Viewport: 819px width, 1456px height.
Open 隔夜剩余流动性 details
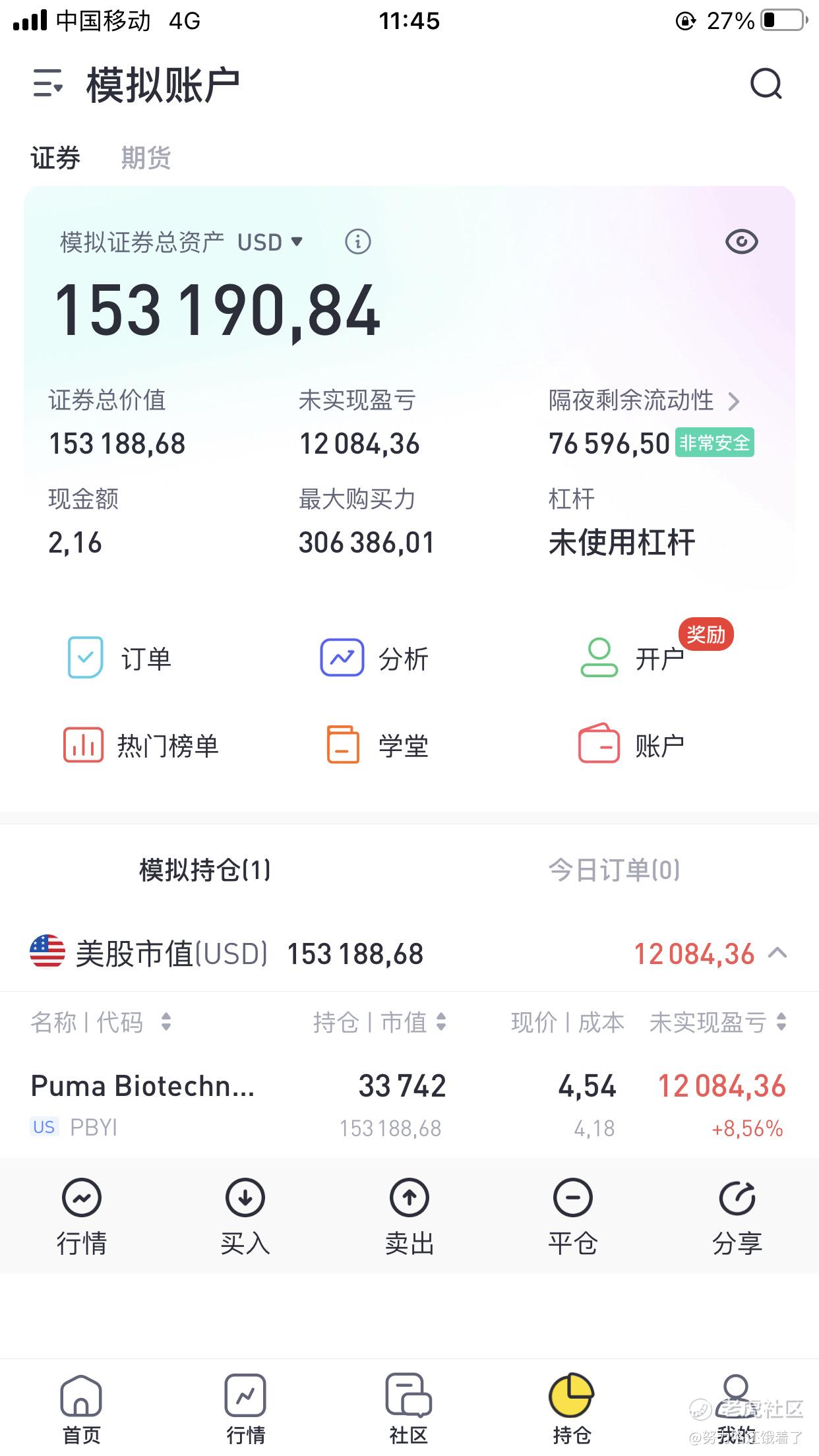point(644,400)
